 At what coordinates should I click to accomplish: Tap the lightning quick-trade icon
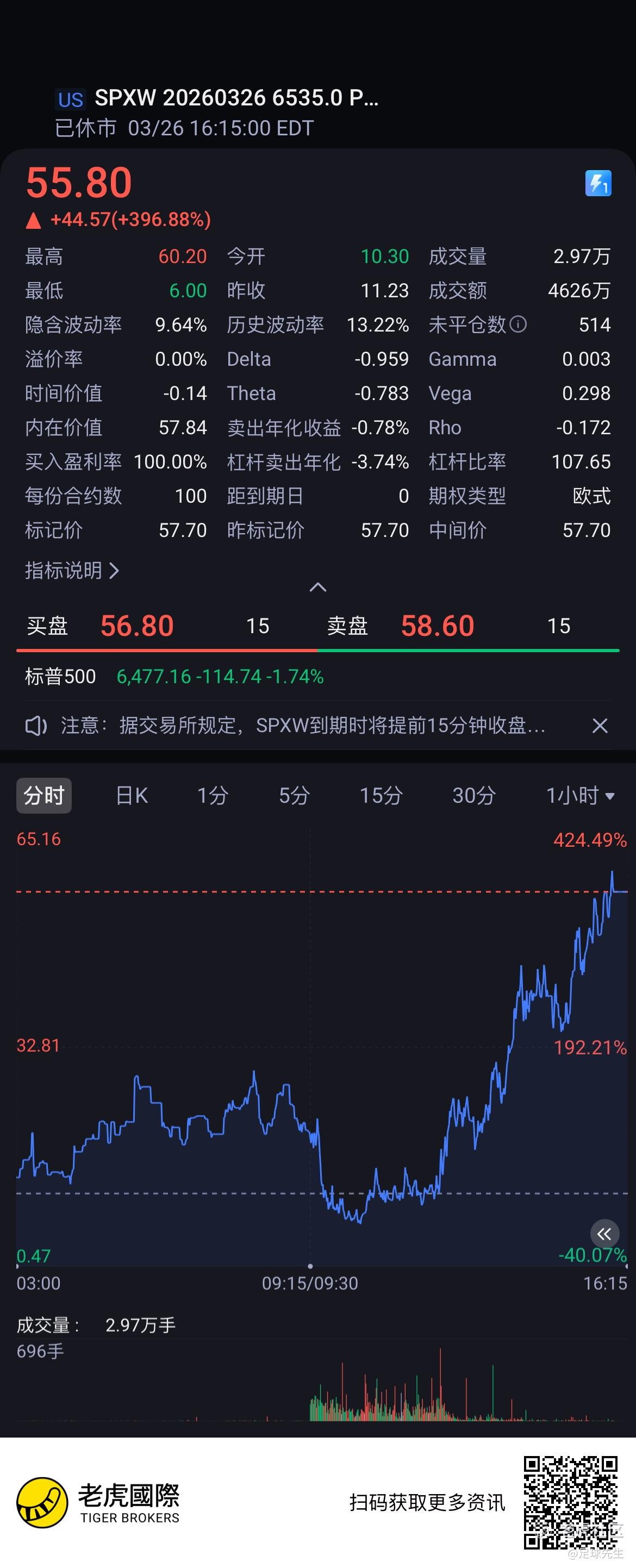point(597,183)
